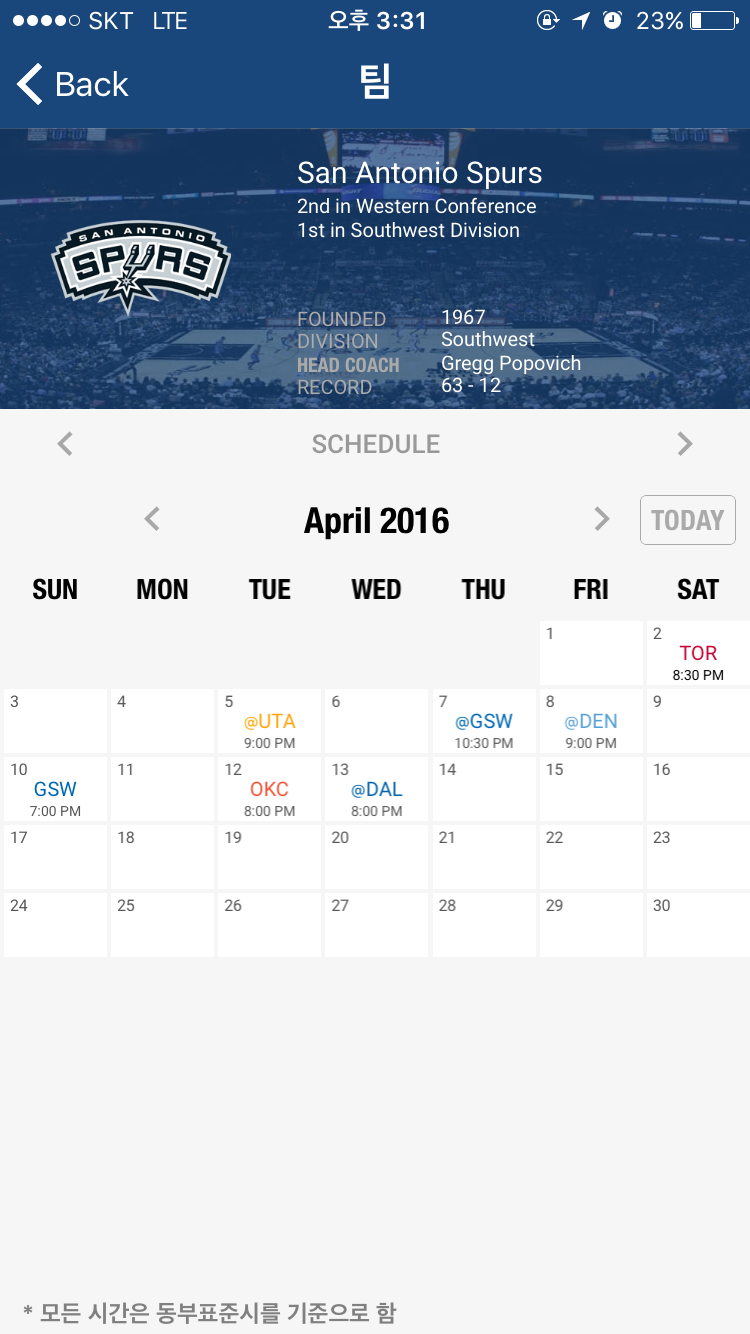Open the @GSW game on April 7
Viewport: 750px width, 1334px height.
coord(484,721)
